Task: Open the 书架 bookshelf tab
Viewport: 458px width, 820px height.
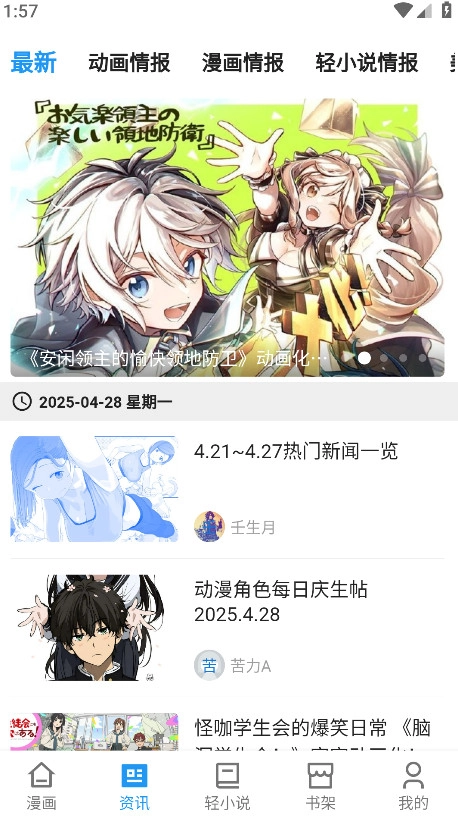Action: tap(320, 785)
